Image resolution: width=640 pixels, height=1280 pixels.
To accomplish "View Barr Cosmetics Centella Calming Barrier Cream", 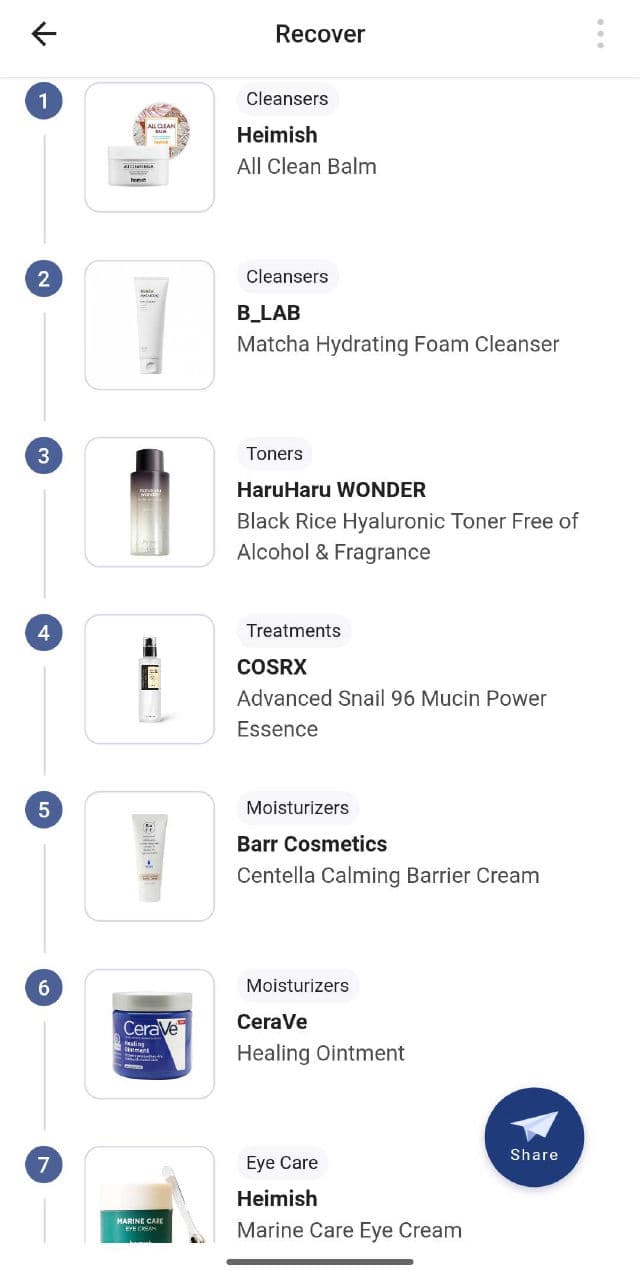I will coord(387,860).
